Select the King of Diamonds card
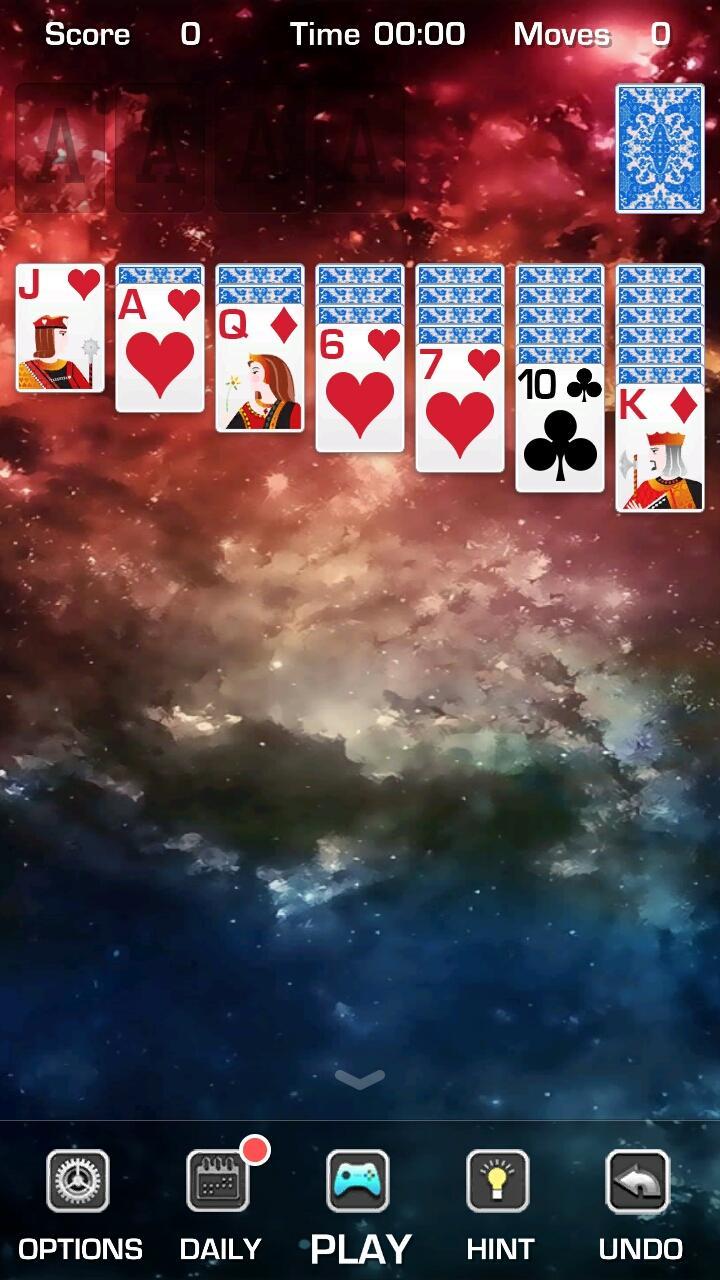The image size is (720, 1280). pyautogui.click(x=660, y=449)
